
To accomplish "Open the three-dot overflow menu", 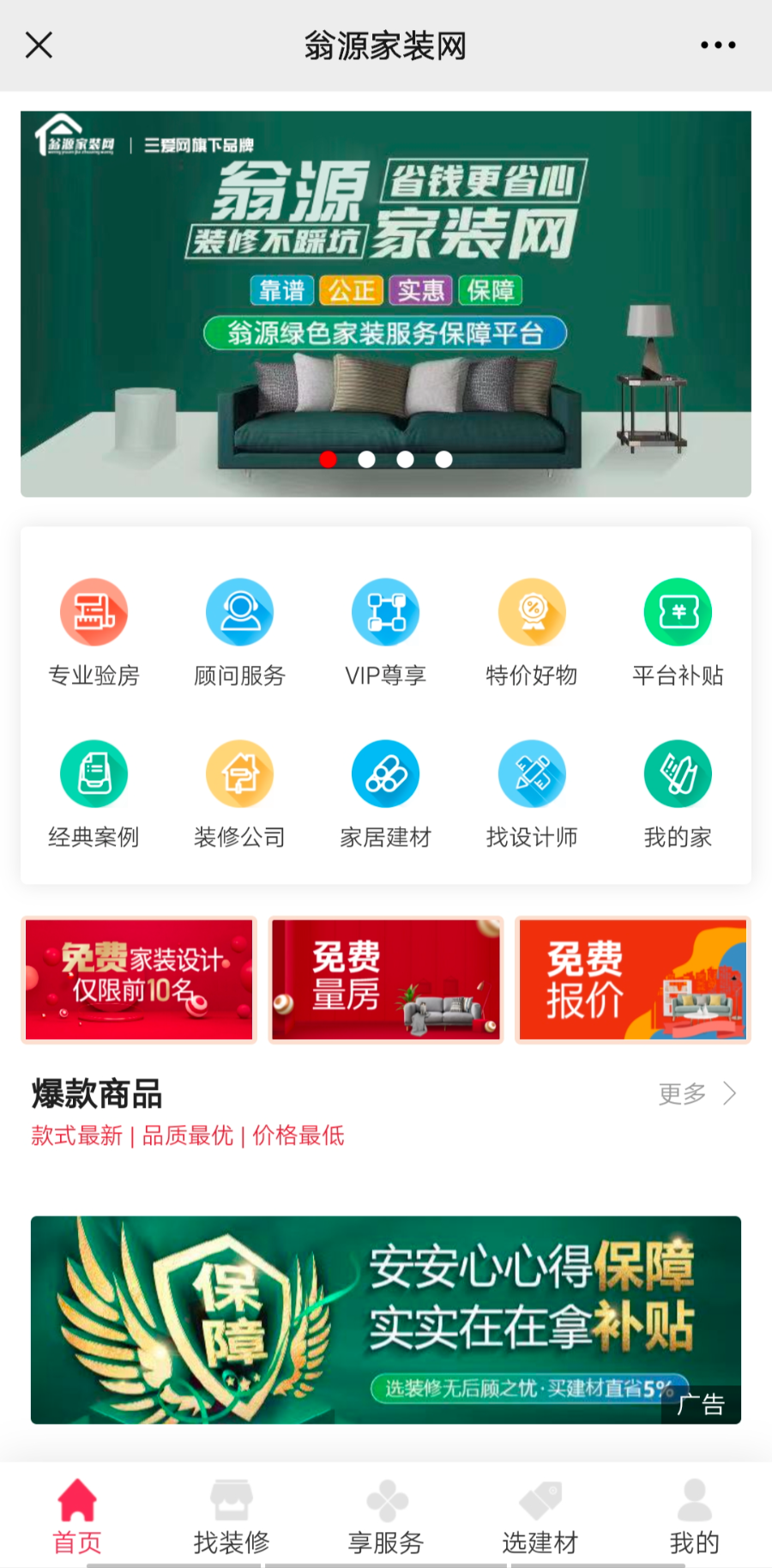I will 717,45.
